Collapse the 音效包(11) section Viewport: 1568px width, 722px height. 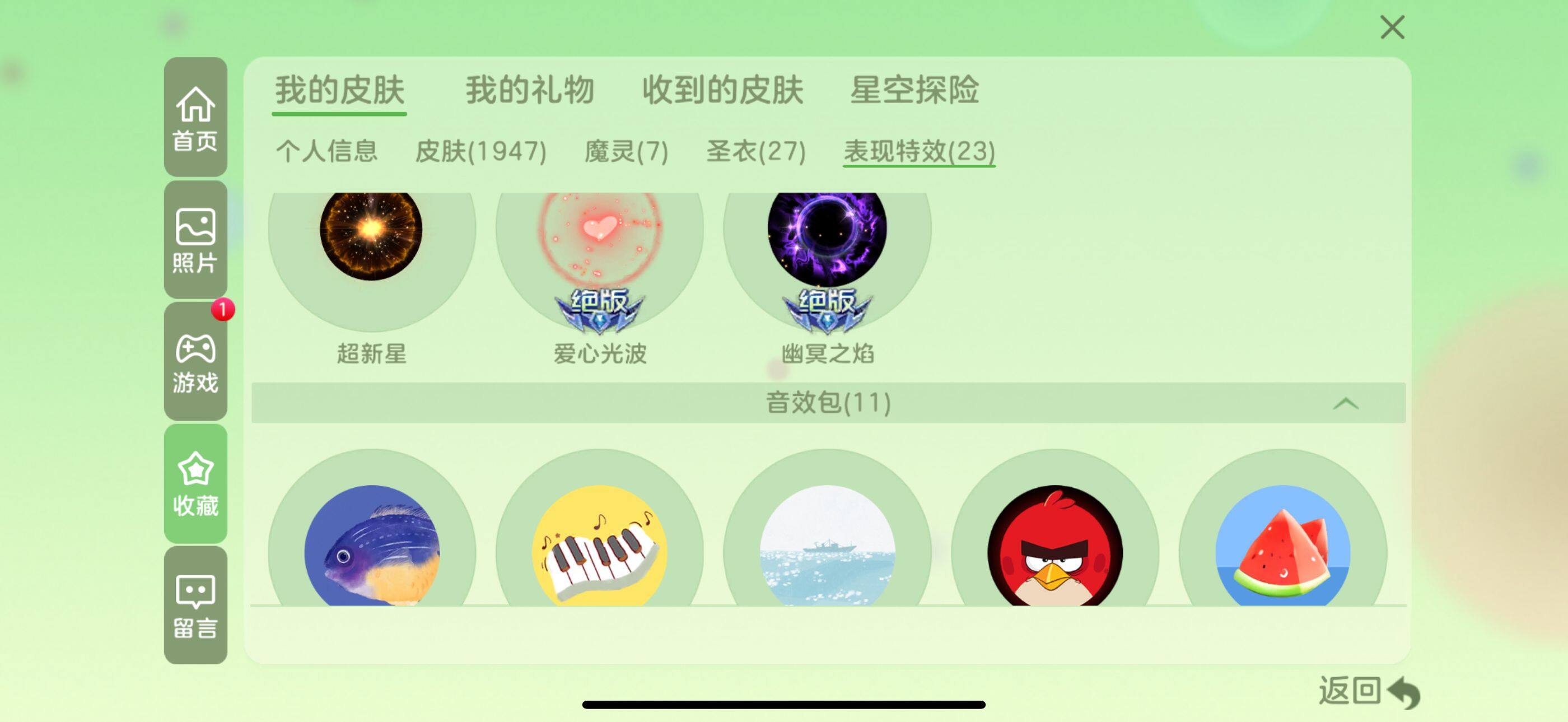[1345, 403]
